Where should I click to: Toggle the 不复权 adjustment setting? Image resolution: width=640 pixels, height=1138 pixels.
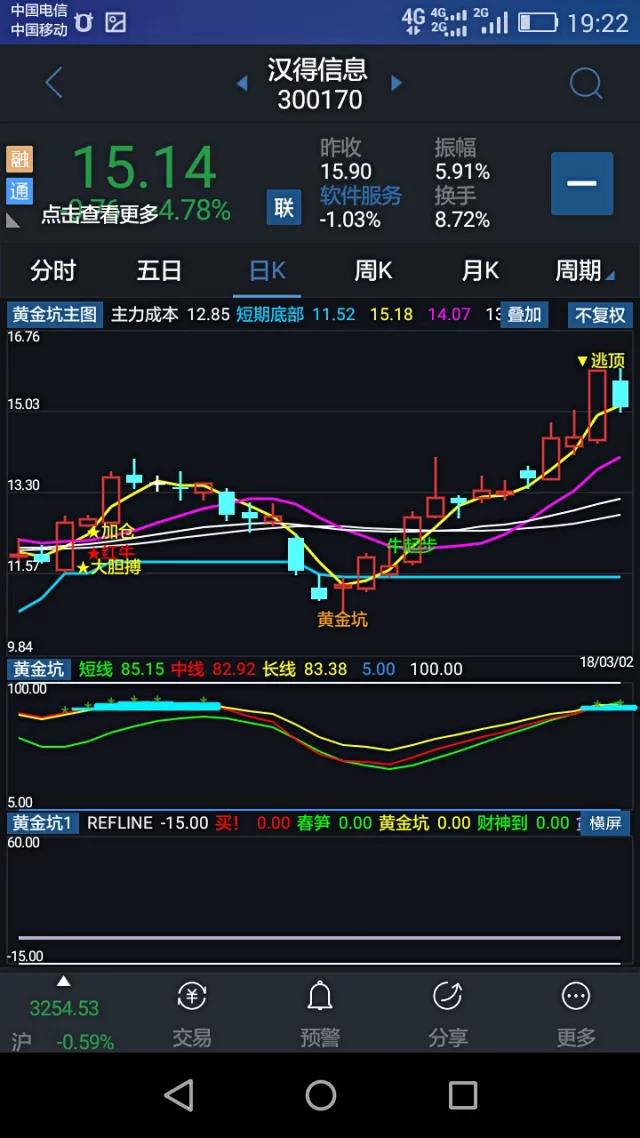600,315
